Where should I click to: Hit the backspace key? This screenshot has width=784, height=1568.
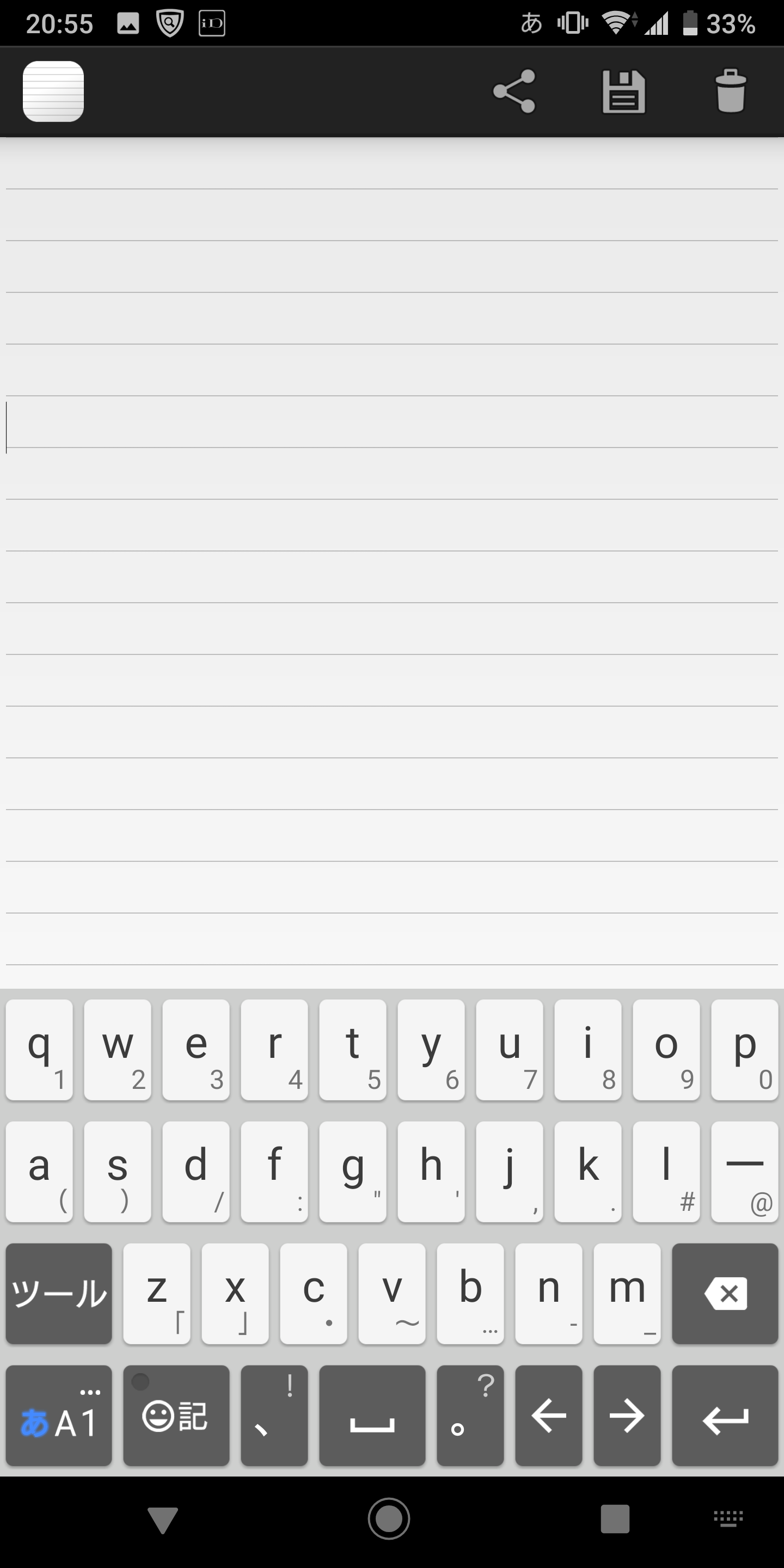[725, 1293]
